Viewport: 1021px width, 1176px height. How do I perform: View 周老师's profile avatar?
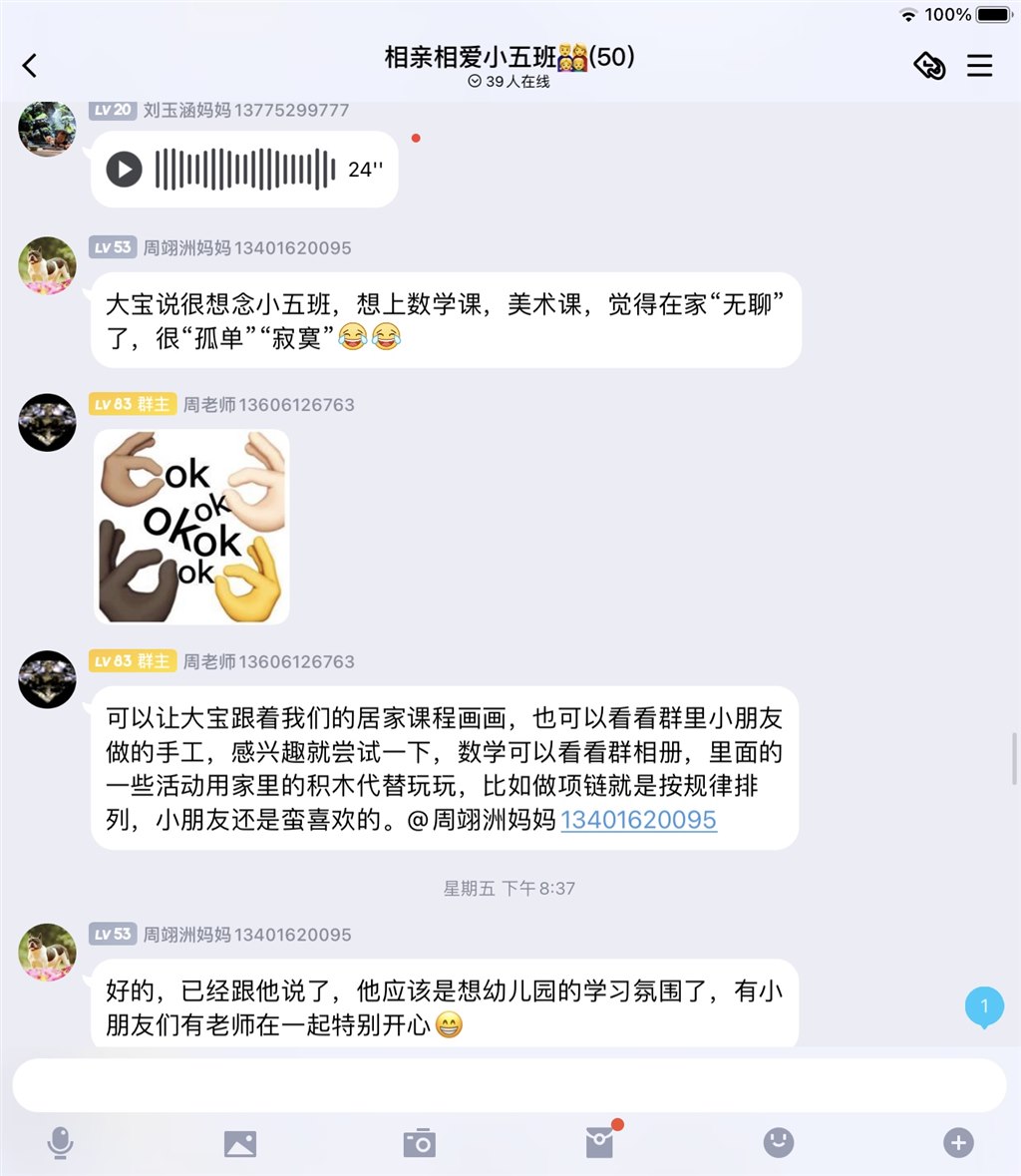click(47, 422)
